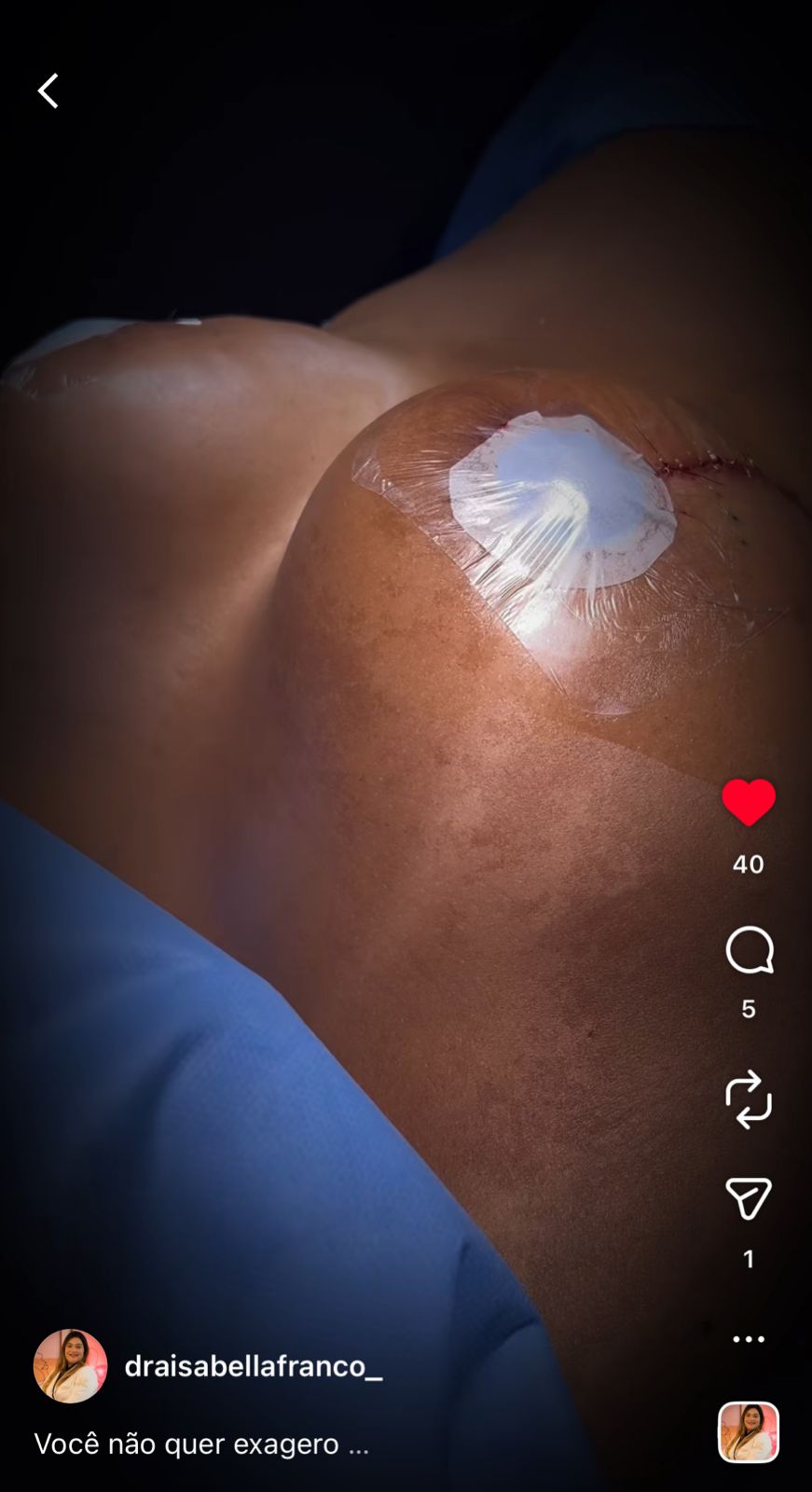The image size is (812, 1492).
Task: Open the three-dot more options menu
Action: (748, 1339)
